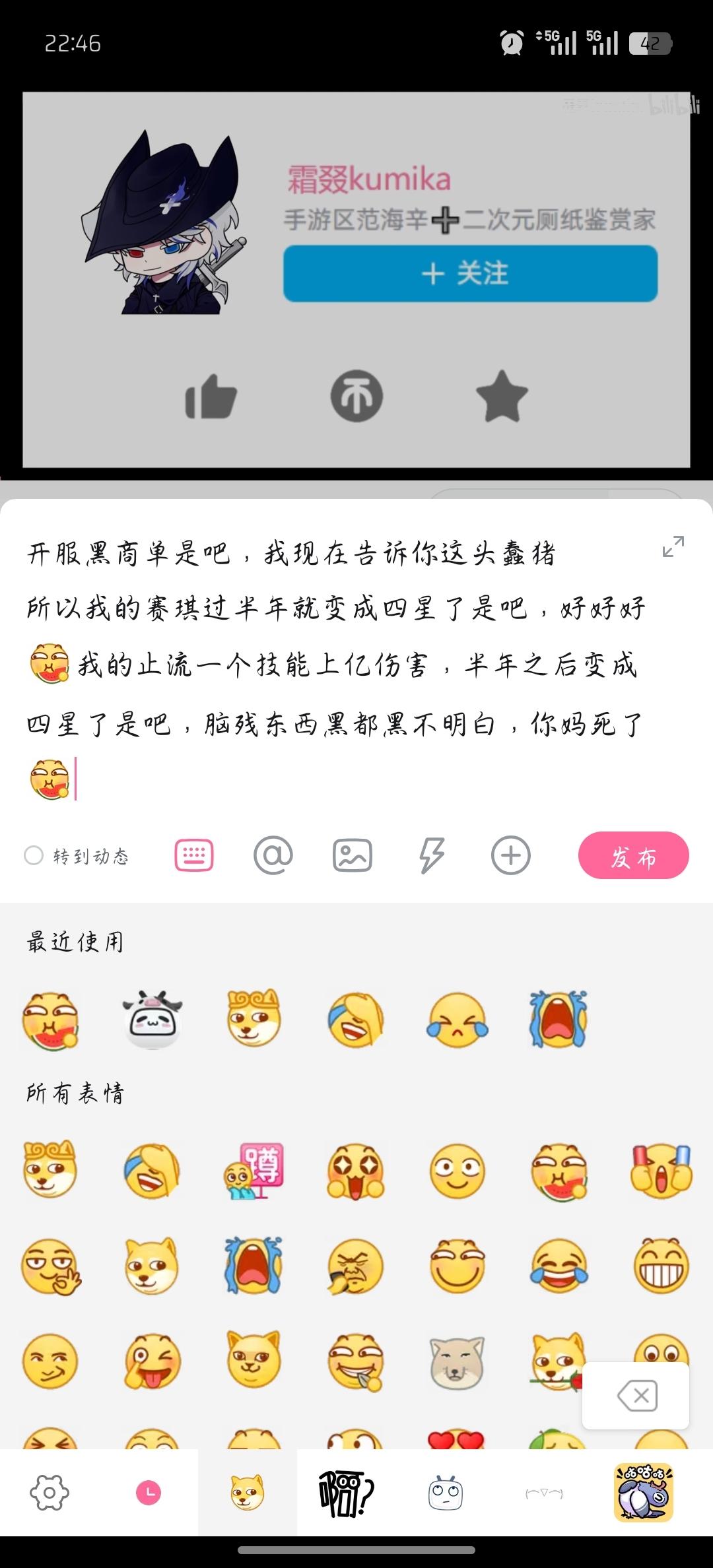Insert the grey wolf dog emoji
The width and height of the screenshot is (713, 1568).
457,1361
